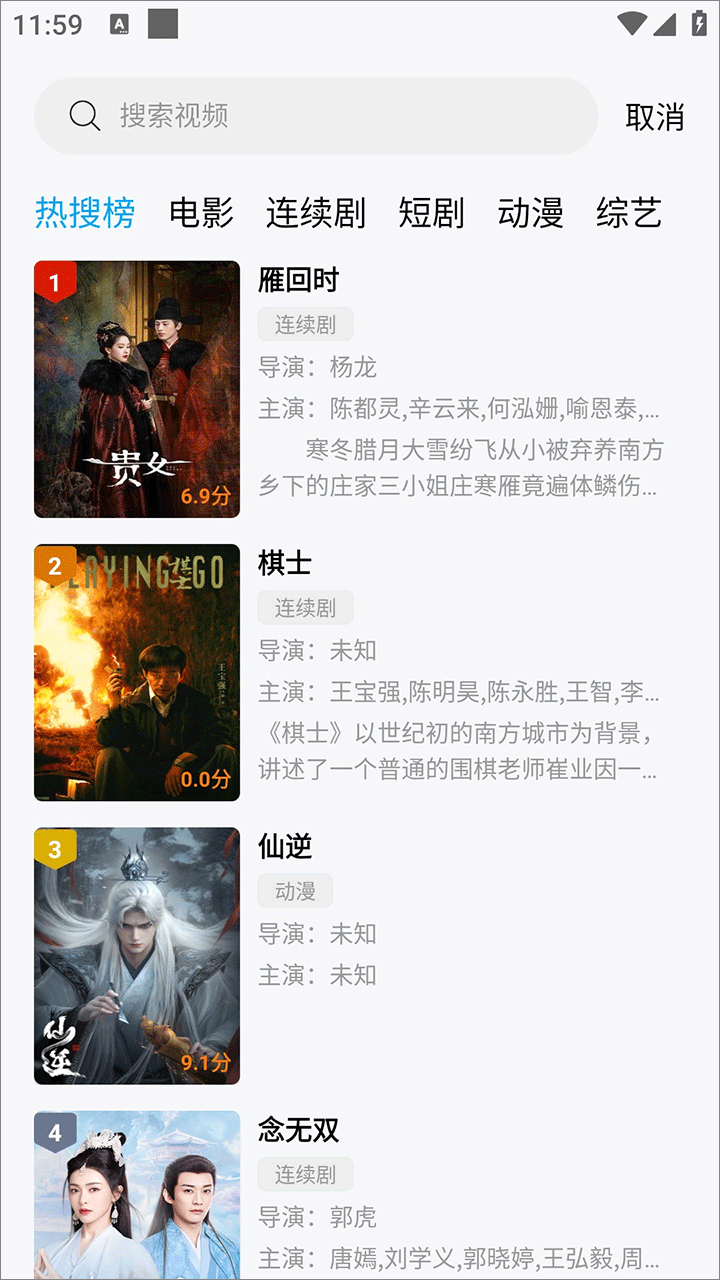Tap the 取消 cancel button
This screenshot has height=1280, width=720.
657,115
